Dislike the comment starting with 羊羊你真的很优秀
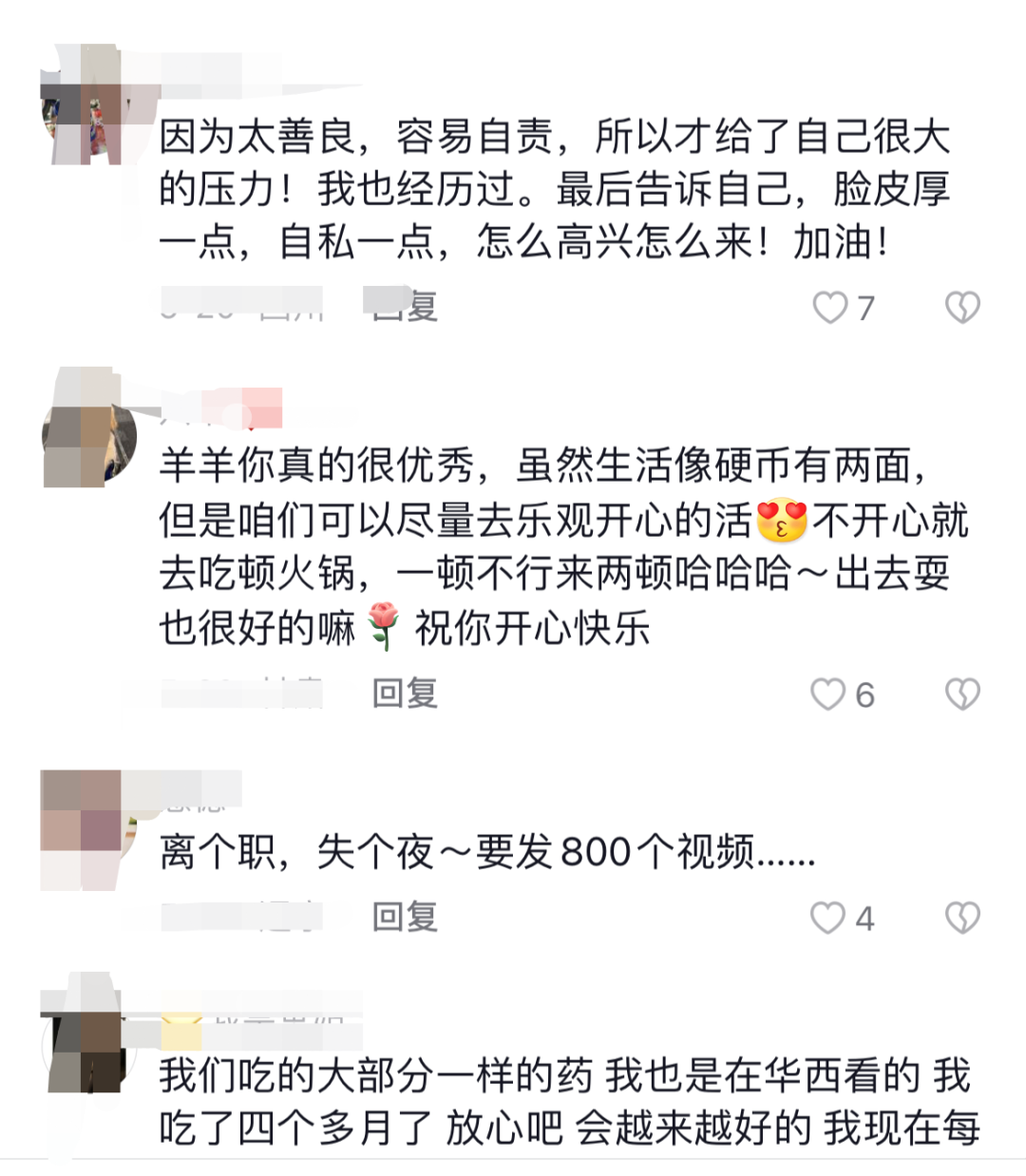This screenshot has height=1176, width=1026. (x=962, y=694)
